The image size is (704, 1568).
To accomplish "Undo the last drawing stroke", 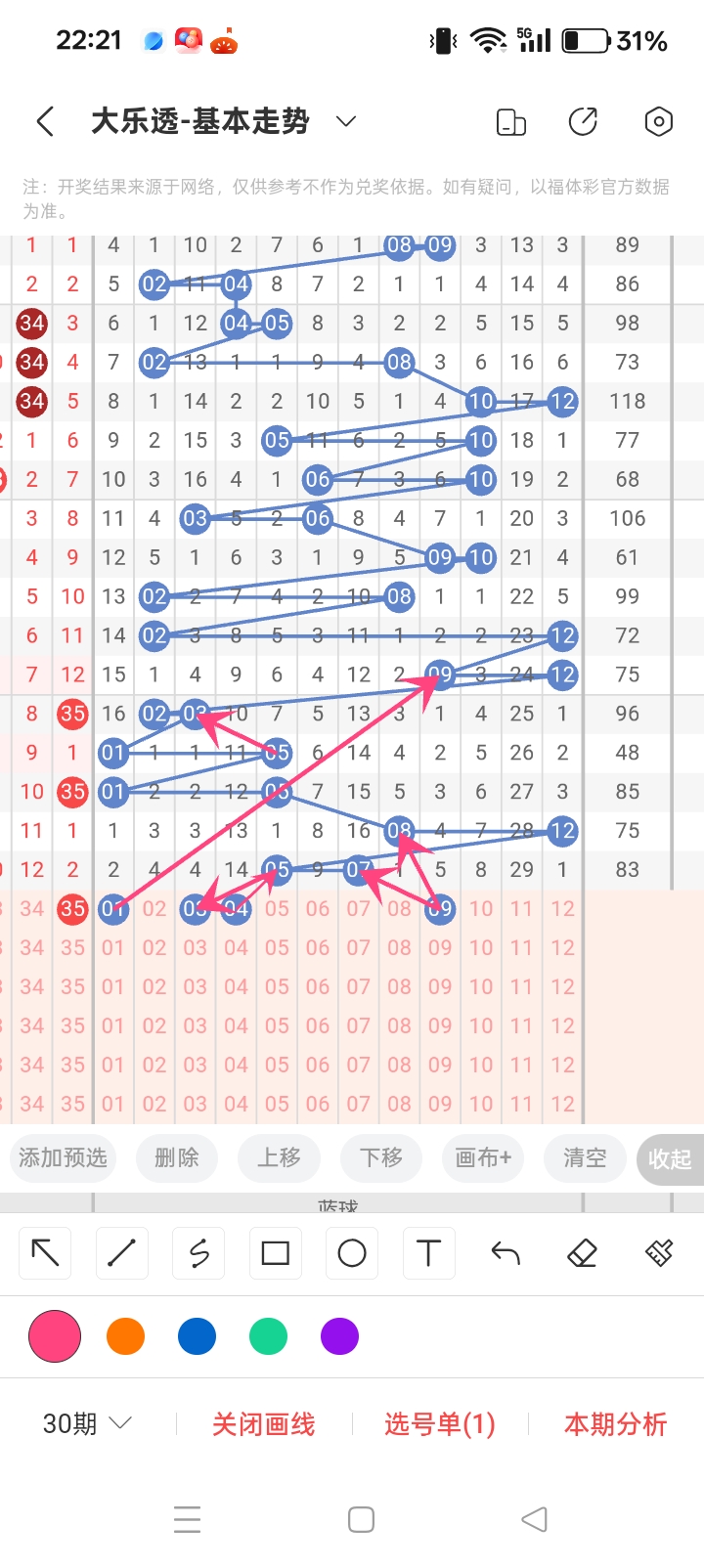I will 506,1252.
